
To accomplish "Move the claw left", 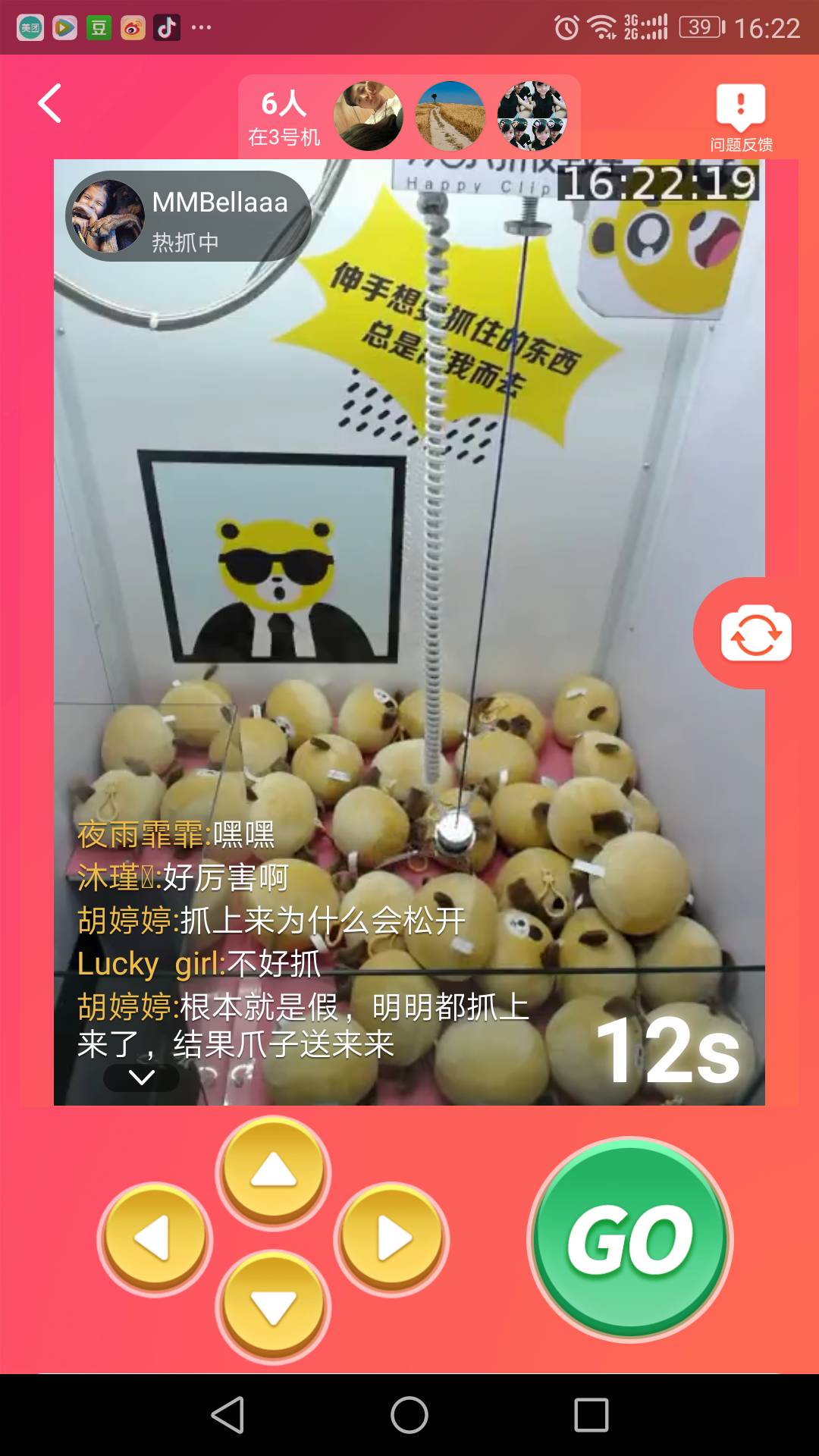I will click(155, 1240).
